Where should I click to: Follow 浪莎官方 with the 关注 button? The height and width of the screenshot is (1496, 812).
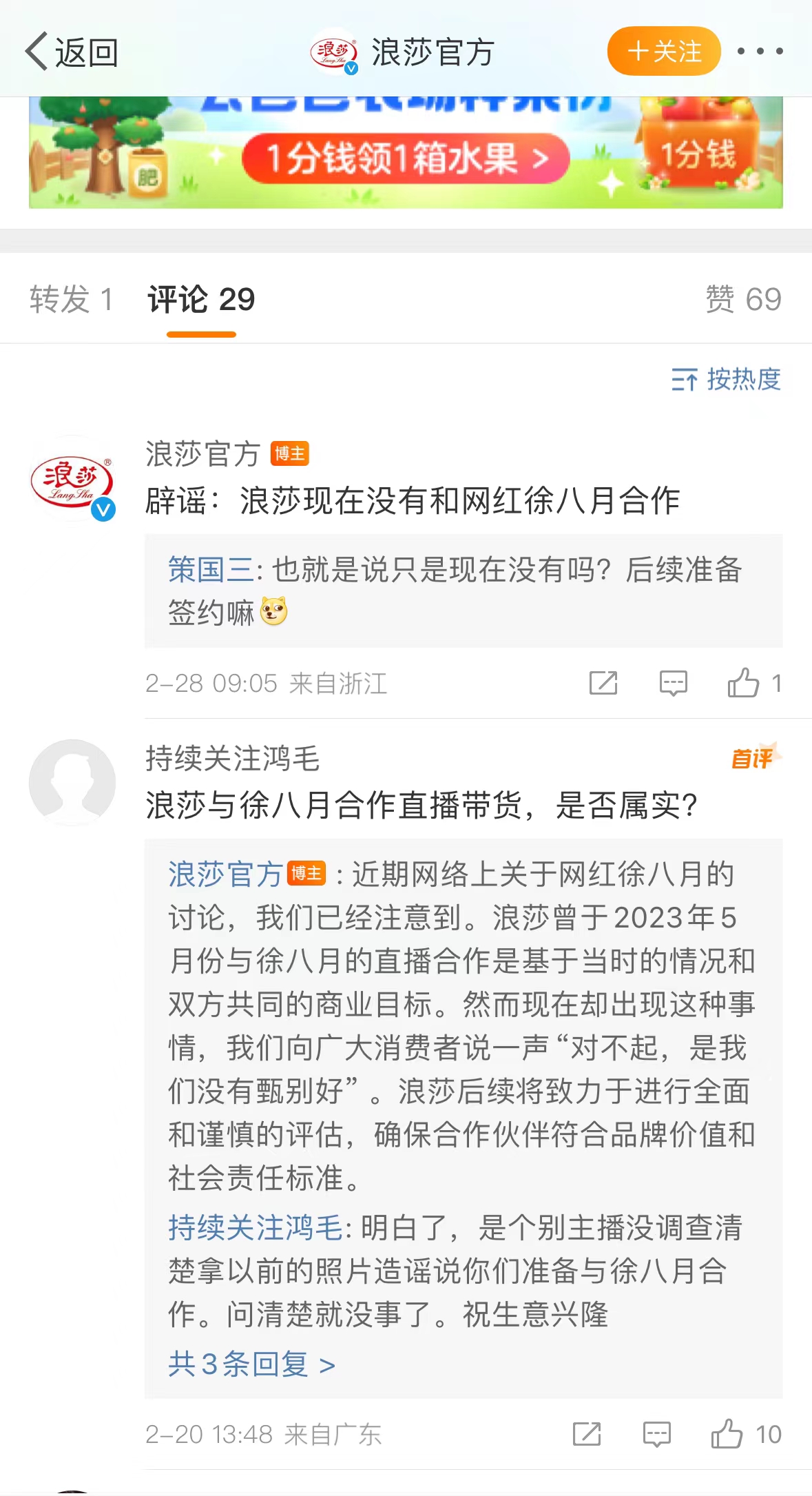tap(663, 52)
